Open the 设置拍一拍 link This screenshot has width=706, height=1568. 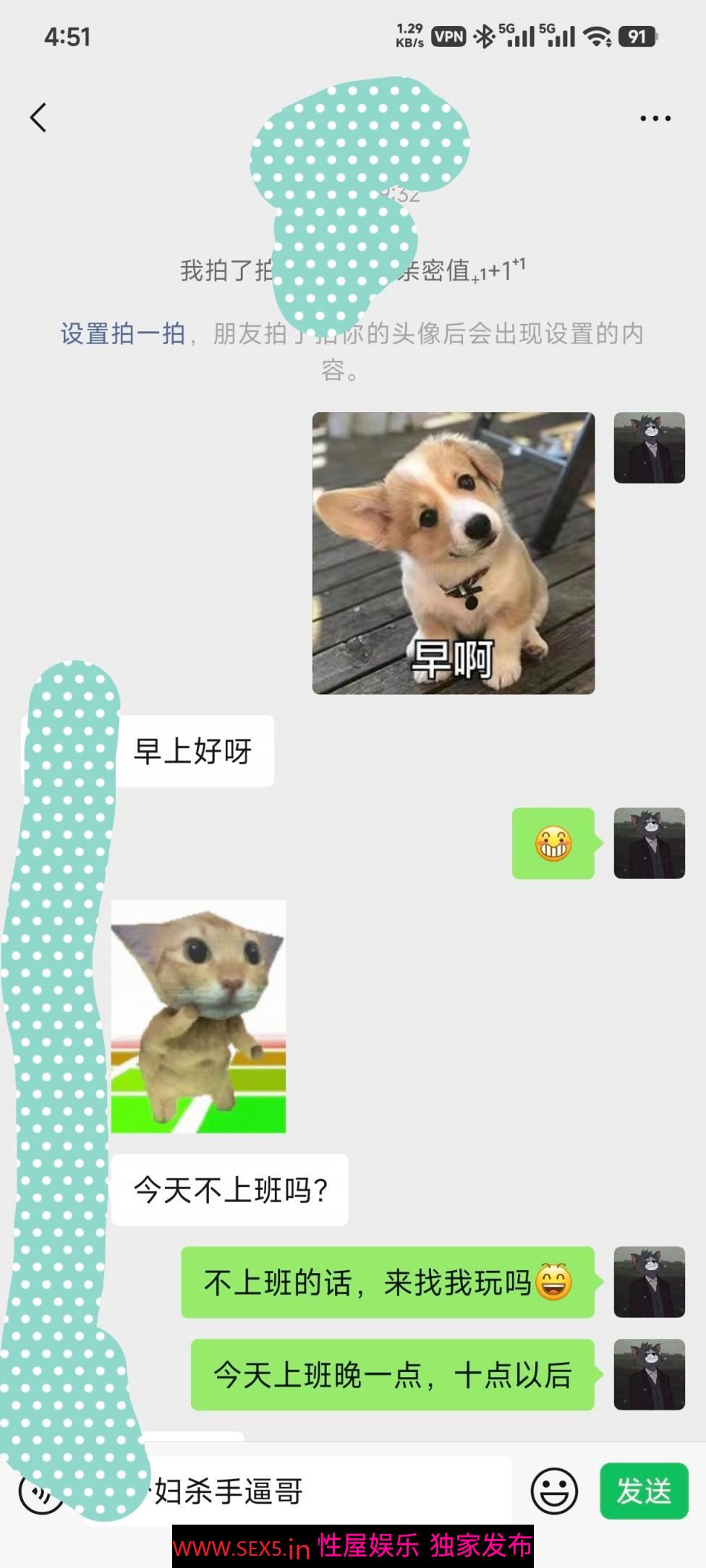tap(123, 334)
